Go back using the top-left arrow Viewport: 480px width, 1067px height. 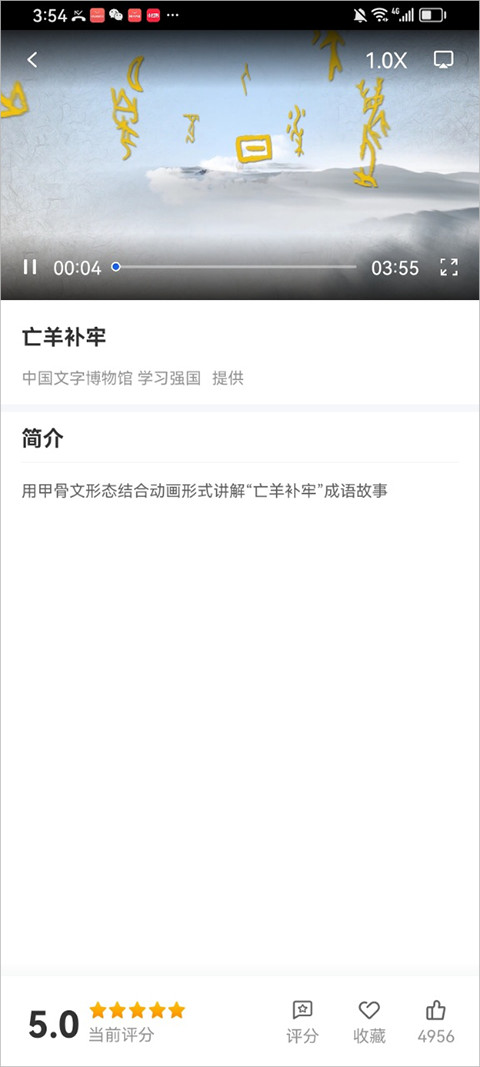tap(32, 60)
